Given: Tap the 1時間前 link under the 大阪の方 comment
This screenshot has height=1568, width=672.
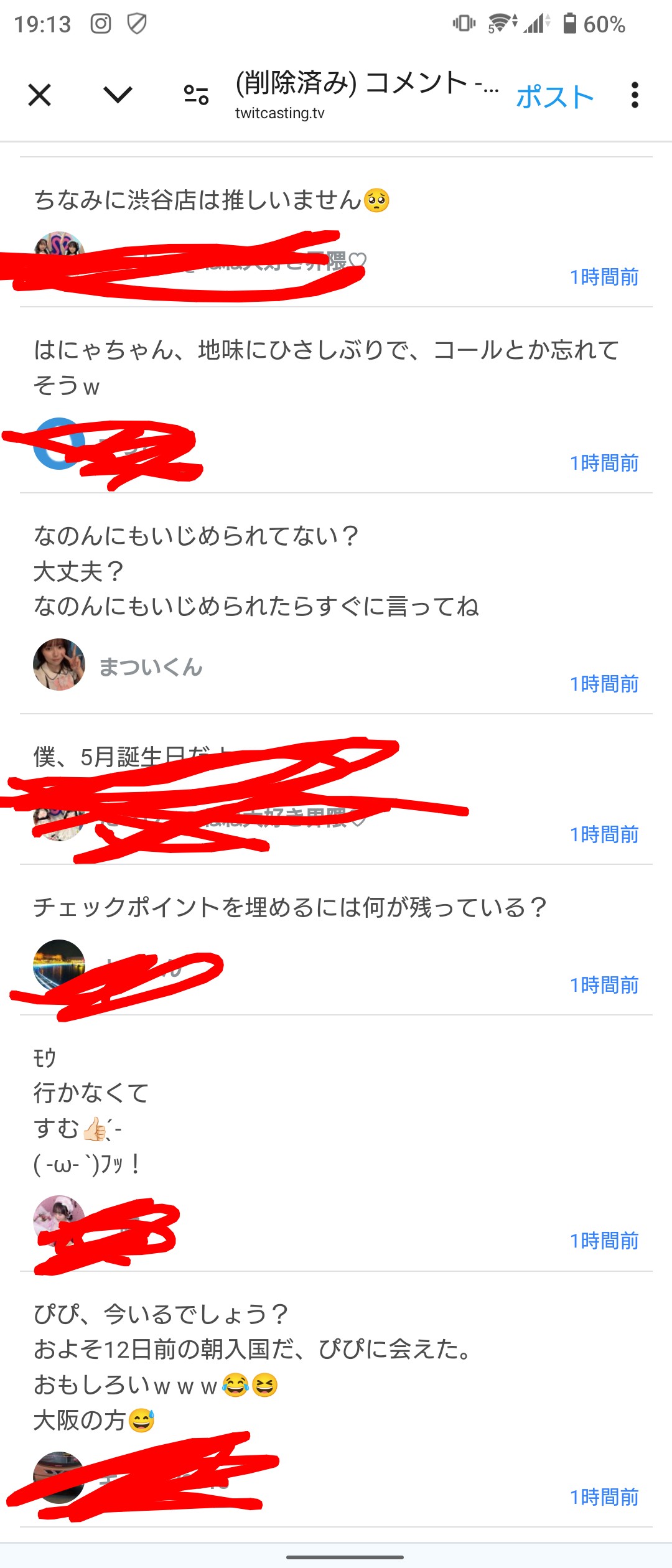Looking at the screenshot, I should click(x=604, y=1497).
